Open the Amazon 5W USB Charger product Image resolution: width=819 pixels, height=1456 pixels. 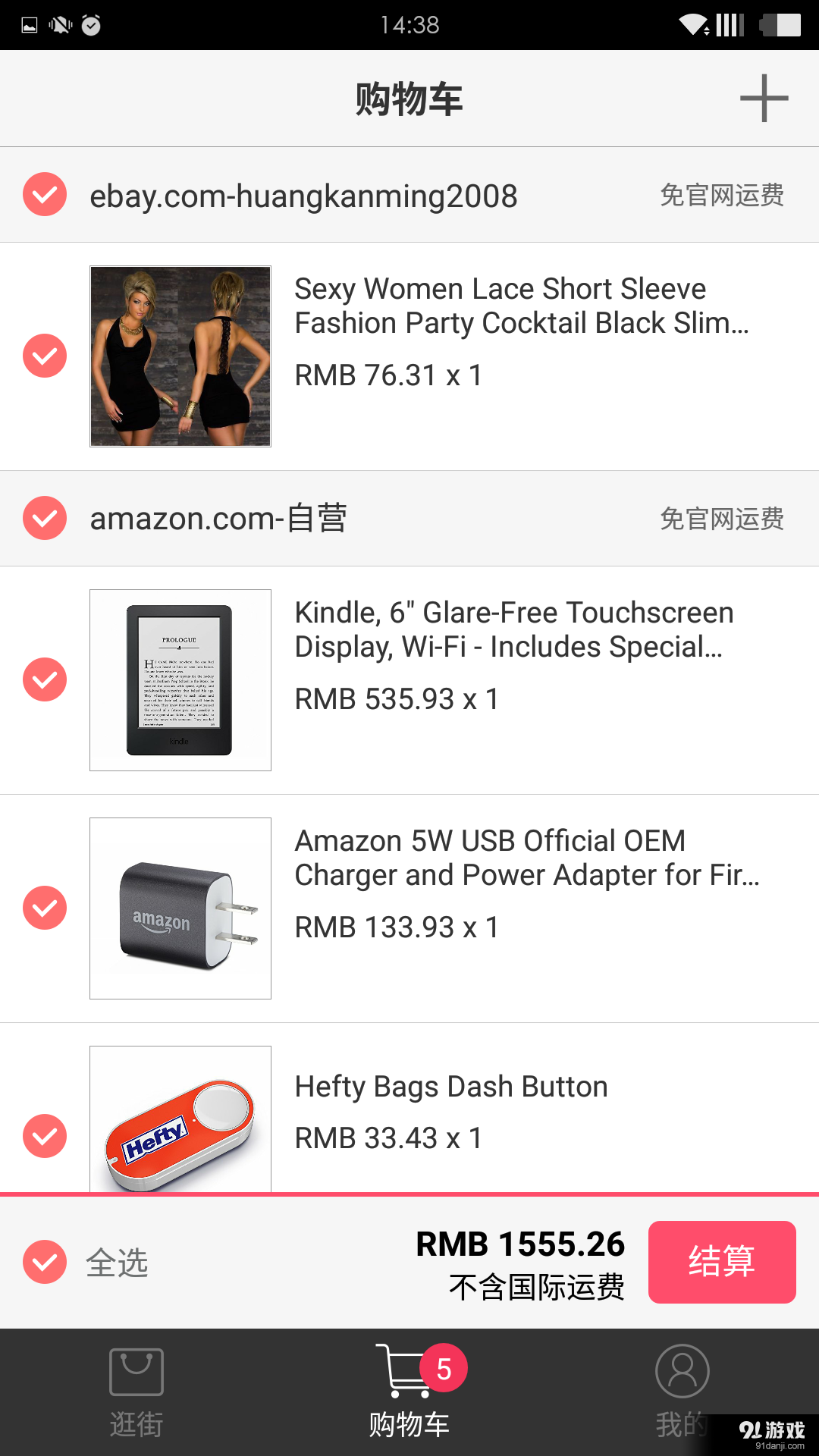(x=526, y=858)
